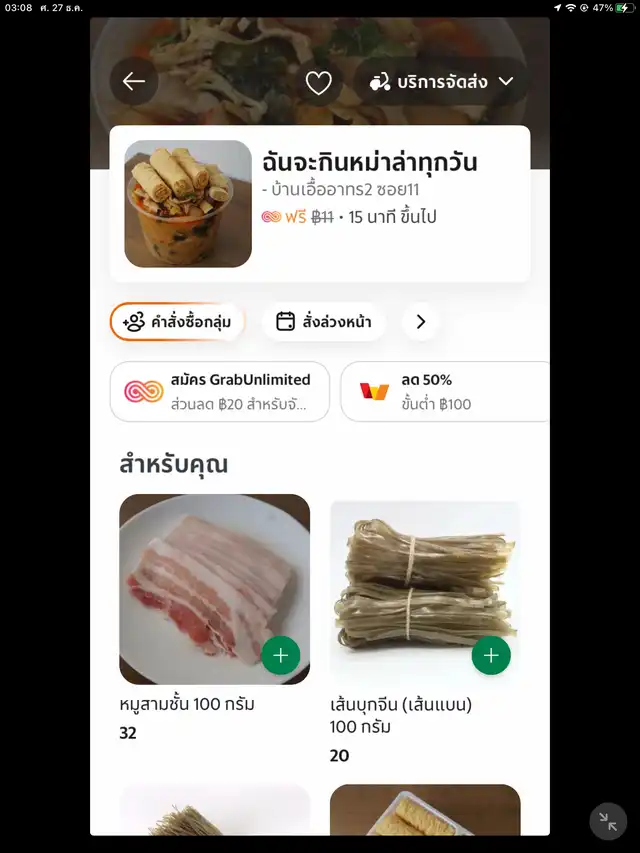Screen dimensions: 640x853
Task: Add หมูสามชั้น 100 กรัม to cart
Action: (x=281, y=656)
